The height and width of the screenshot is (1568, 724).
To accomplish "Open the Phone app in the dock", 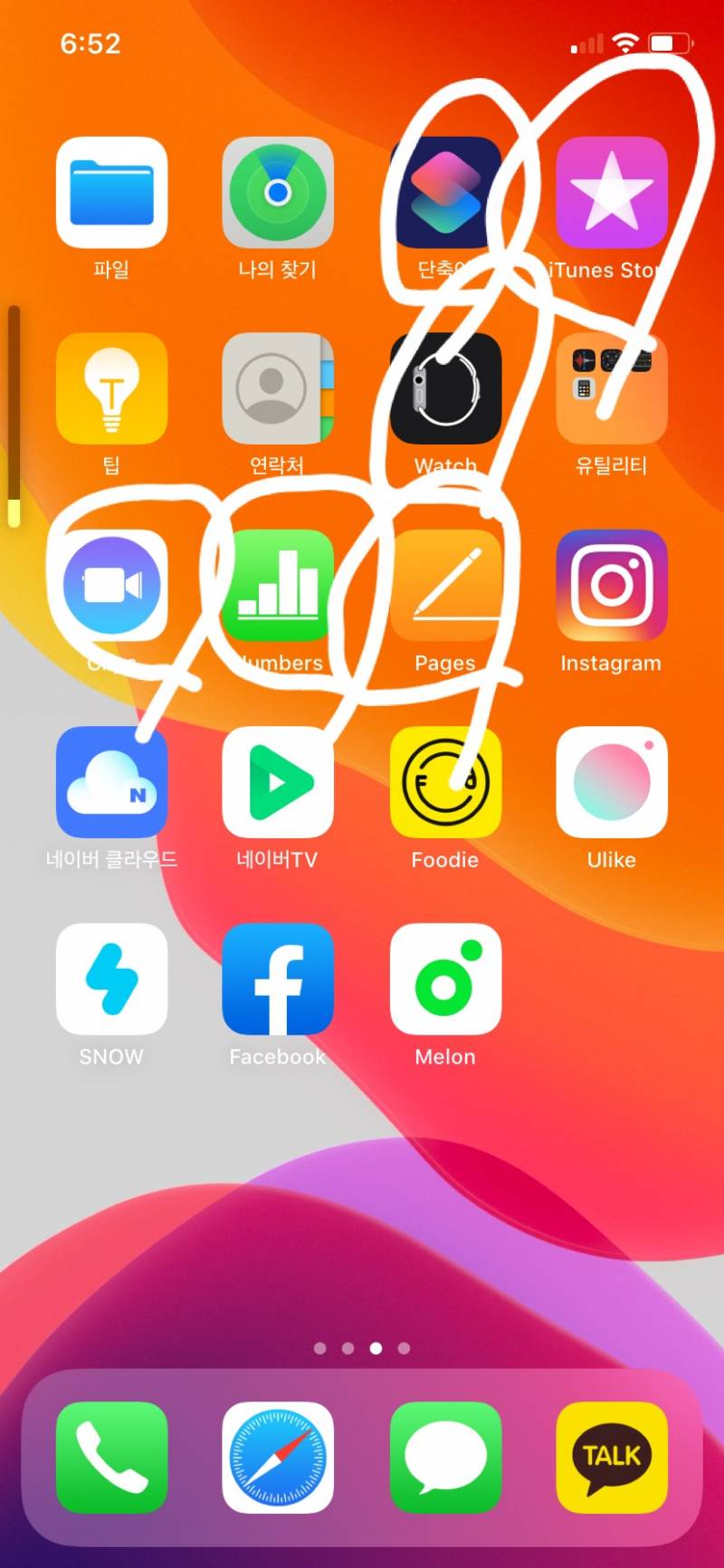I will coord(111,1457).
